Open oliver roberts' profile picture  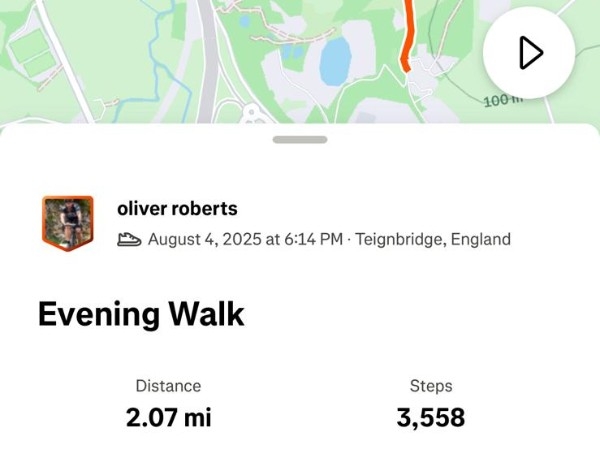[67, 223]
